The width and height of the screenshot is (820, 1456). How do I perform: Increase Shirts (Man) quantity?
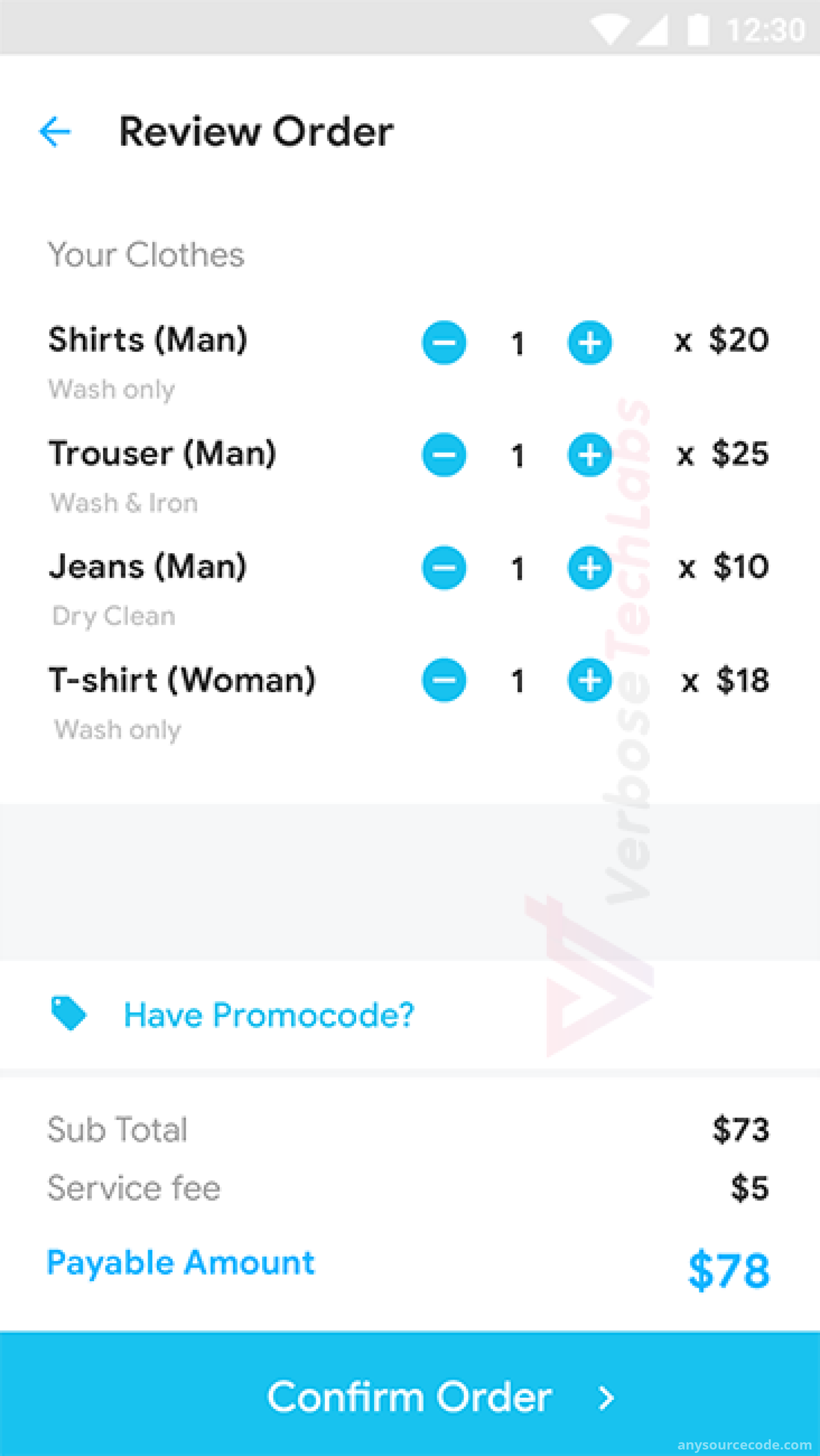point(590,343)
